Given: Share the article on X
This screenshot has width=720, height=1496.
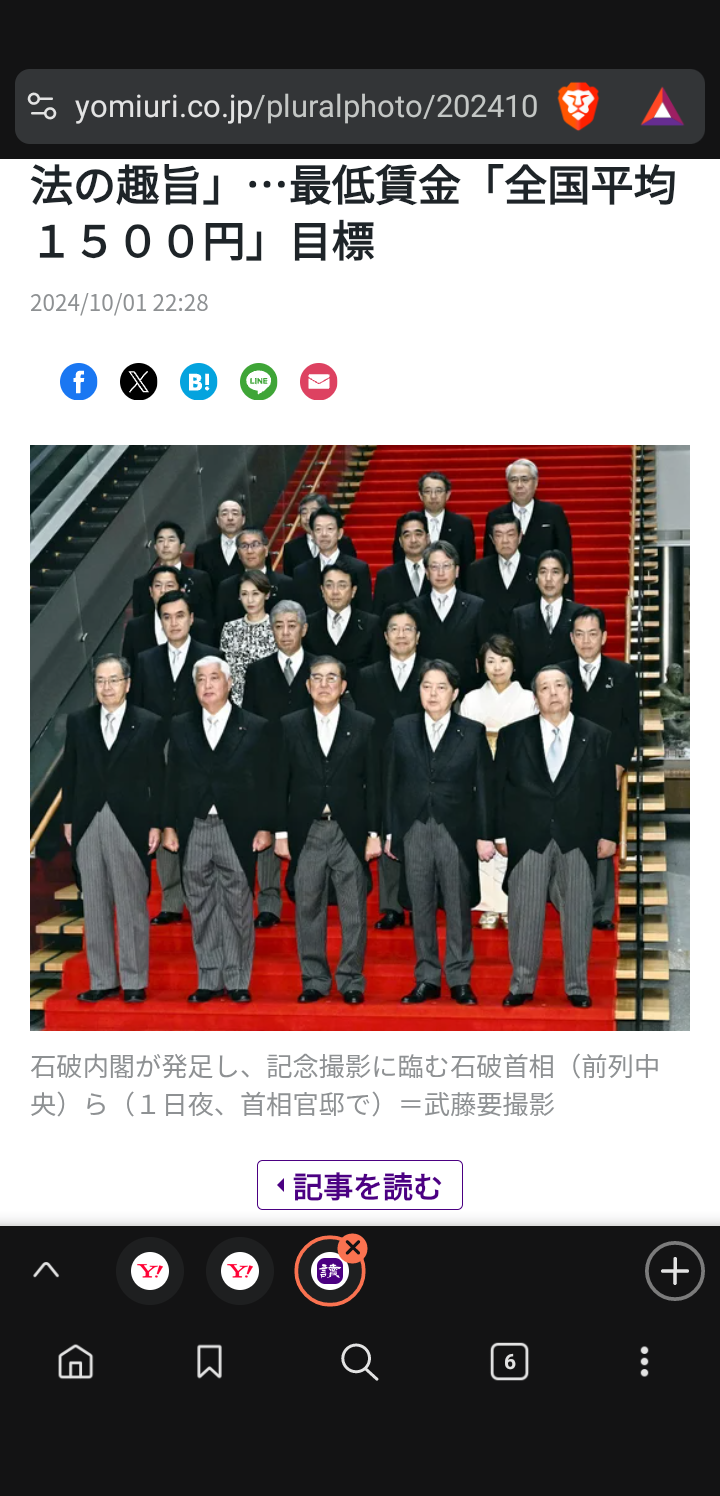Looking at the screenshot, I should pyautogui.click(x=139, y=382).
